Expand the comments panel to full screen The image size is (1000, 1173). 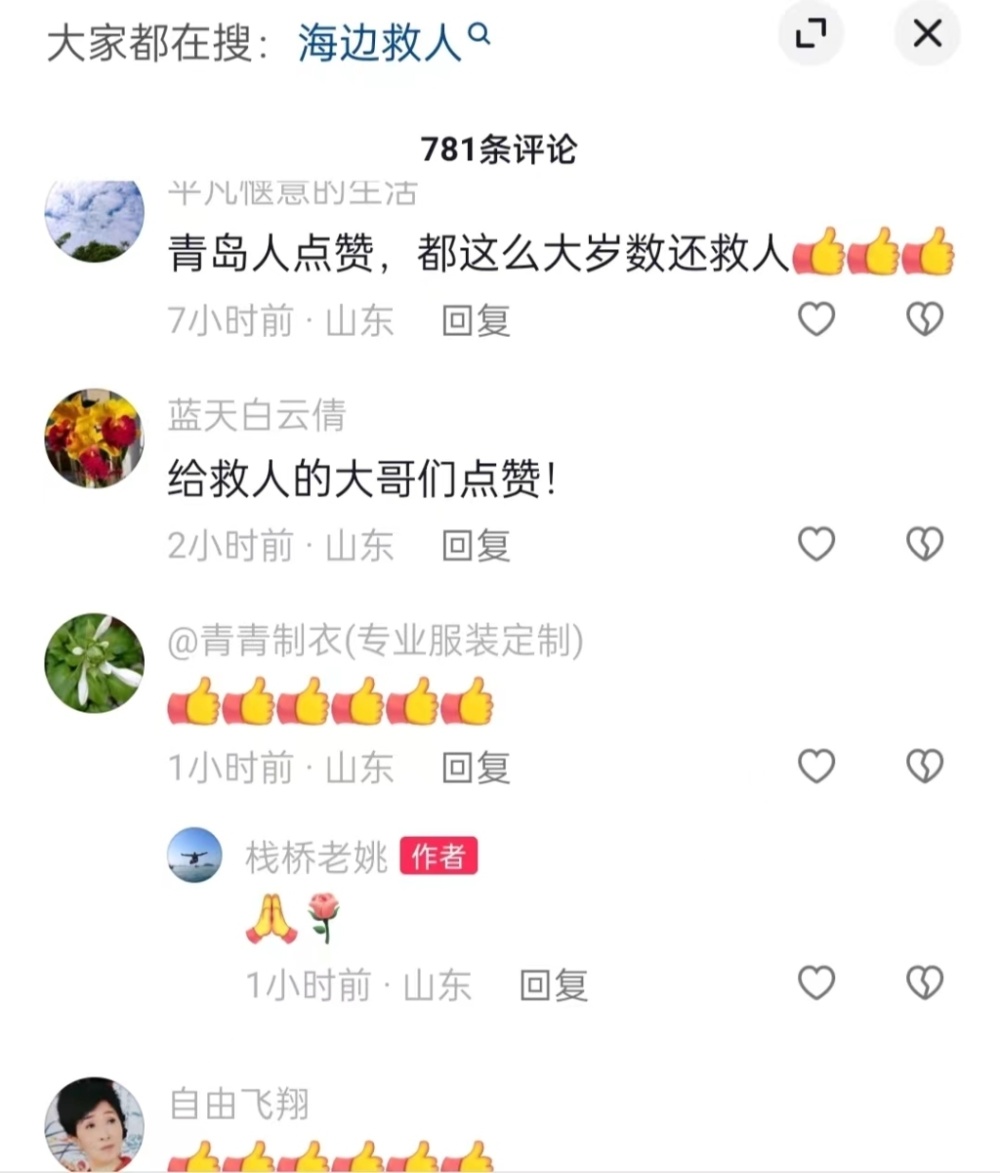click(x=811, y=35)
